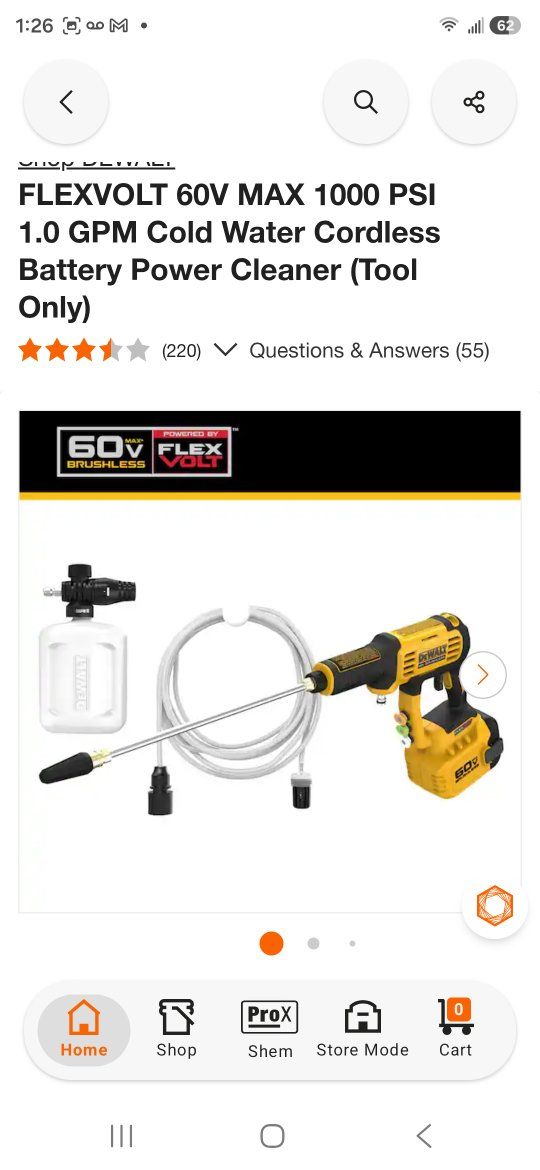
Task: Open search with the magnifier icon
Action: click(365, 101)
